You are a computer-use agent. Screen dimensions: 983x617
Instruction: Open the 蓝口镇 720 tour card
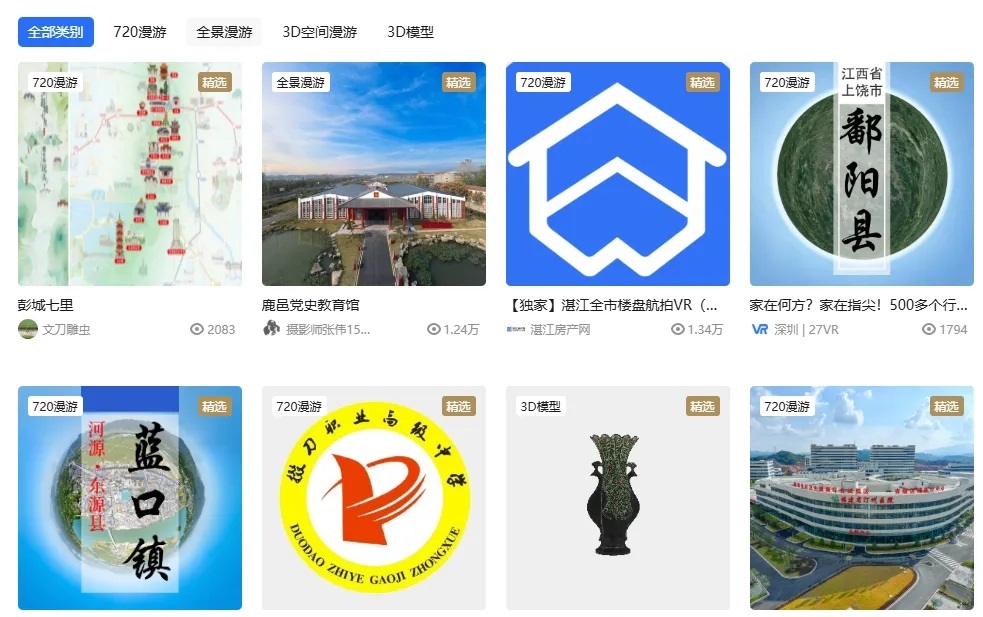(x=130, y=498)
